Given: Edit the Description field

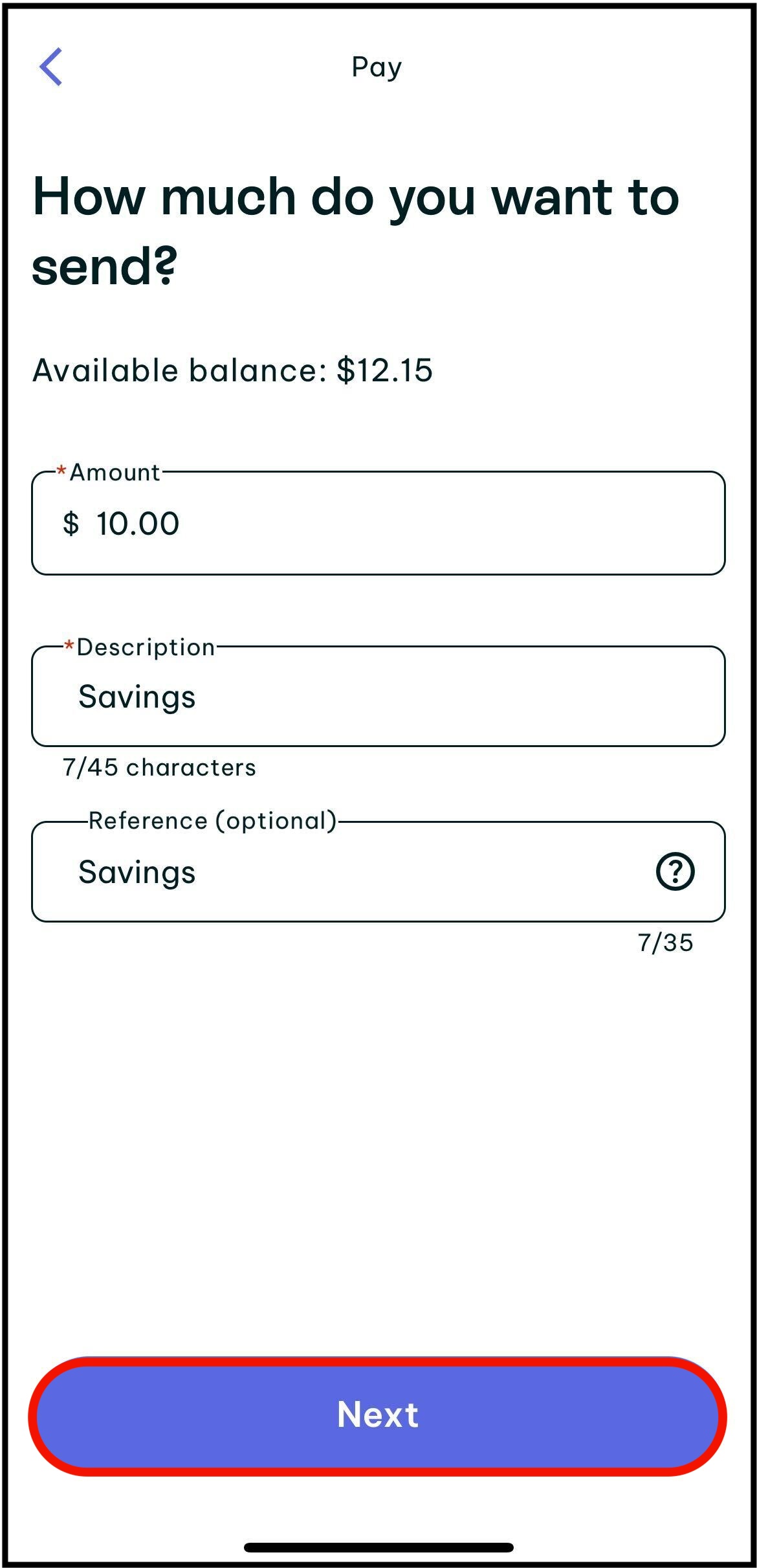Looking at the screenshot, I should click(x=378, y=697).
